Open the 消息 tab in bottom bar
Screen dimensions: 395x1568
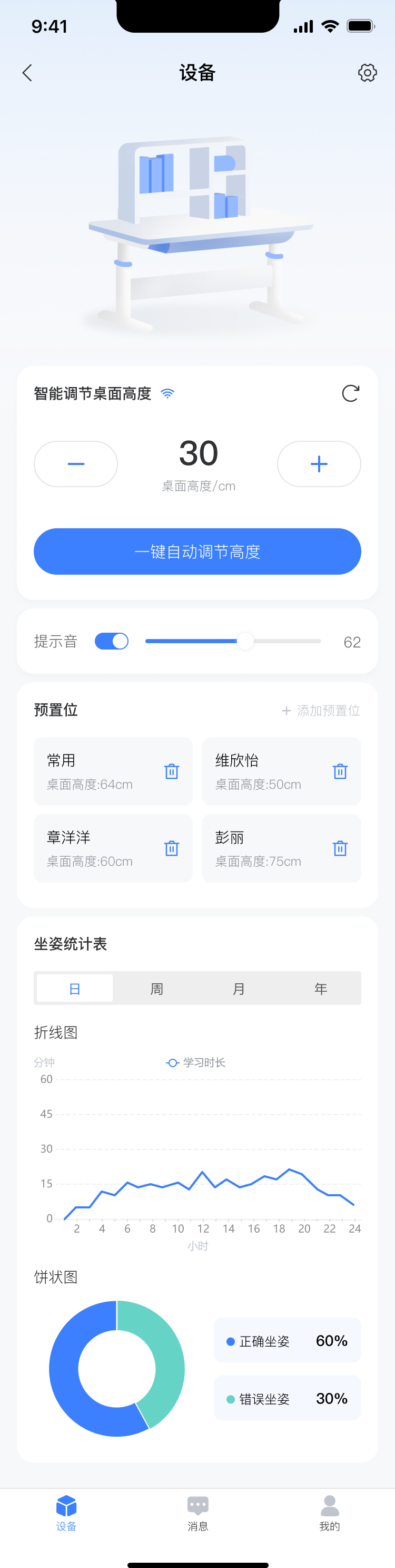tap(197, 1513)
